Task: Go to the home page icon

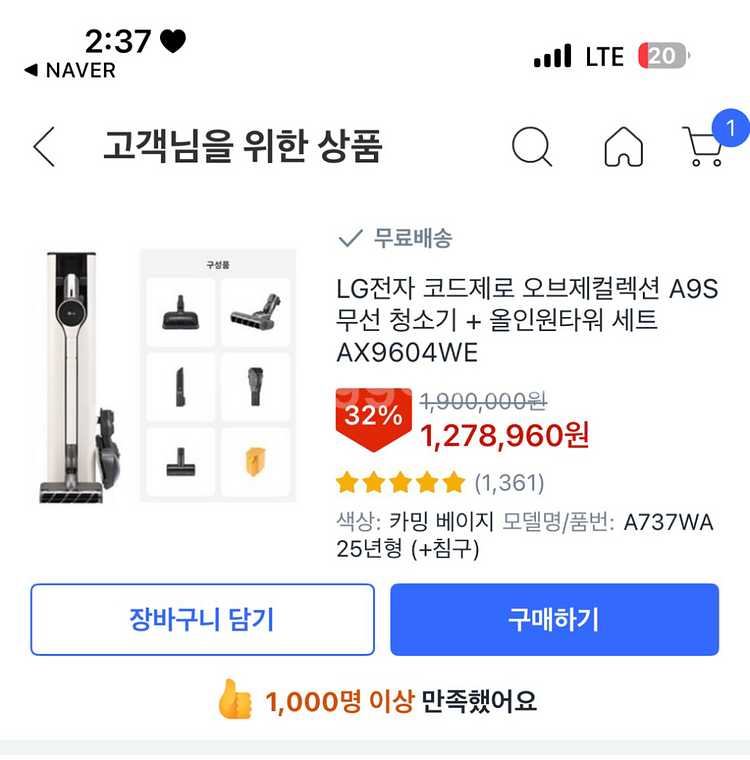Action: tap(623, 147)
